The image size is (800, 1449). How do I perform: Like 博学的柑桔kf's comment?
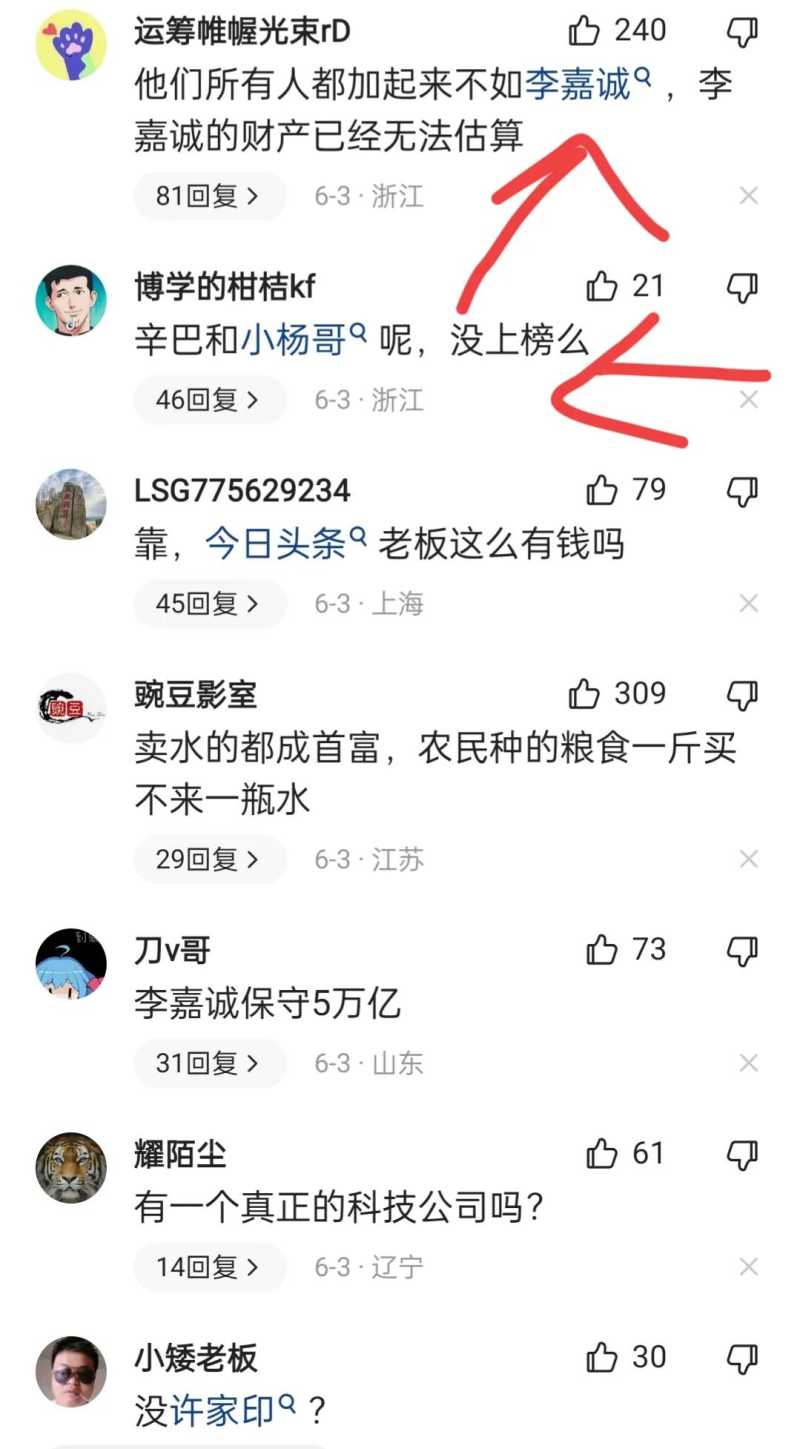[601, 287]
